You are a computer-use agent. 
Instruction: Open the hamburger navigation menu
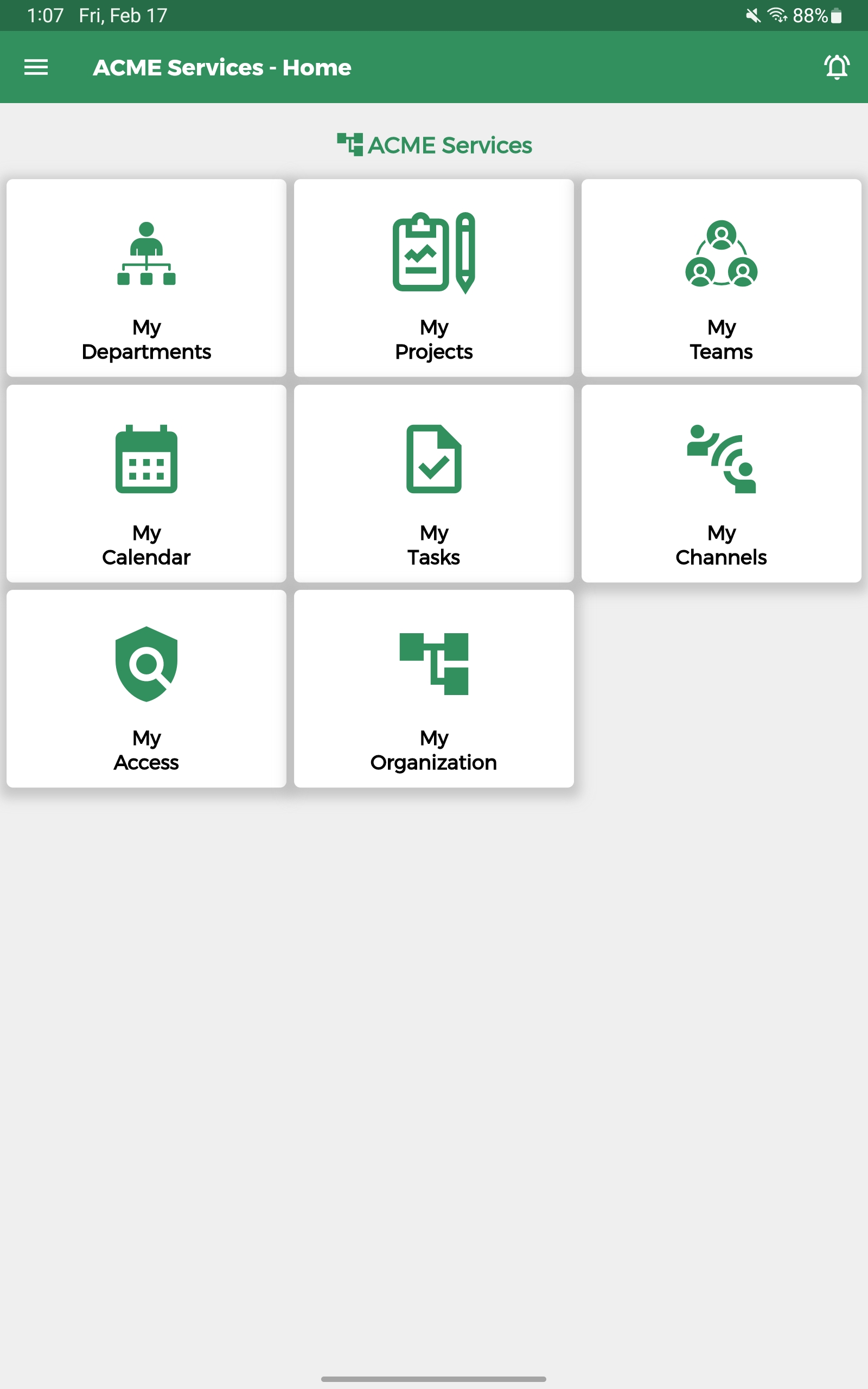[36, 67]
